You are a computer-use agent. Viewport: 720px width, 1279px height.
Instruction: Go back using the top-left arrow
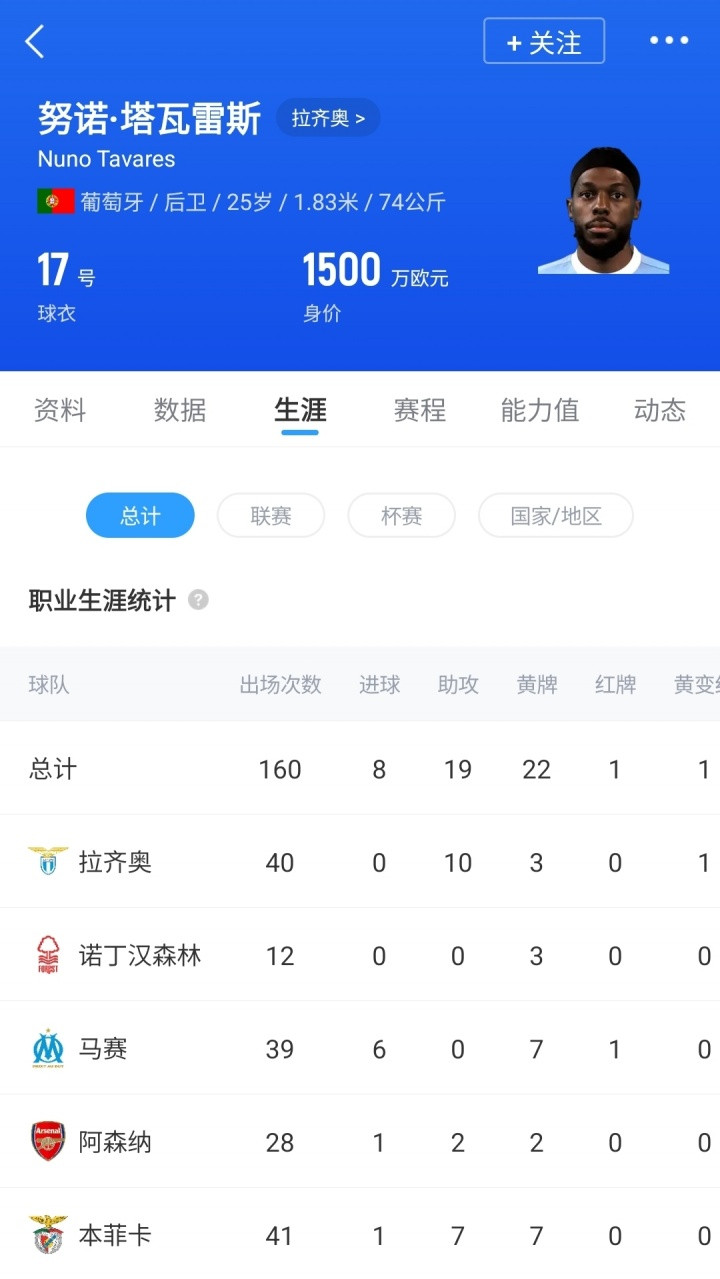coord(36,42)
